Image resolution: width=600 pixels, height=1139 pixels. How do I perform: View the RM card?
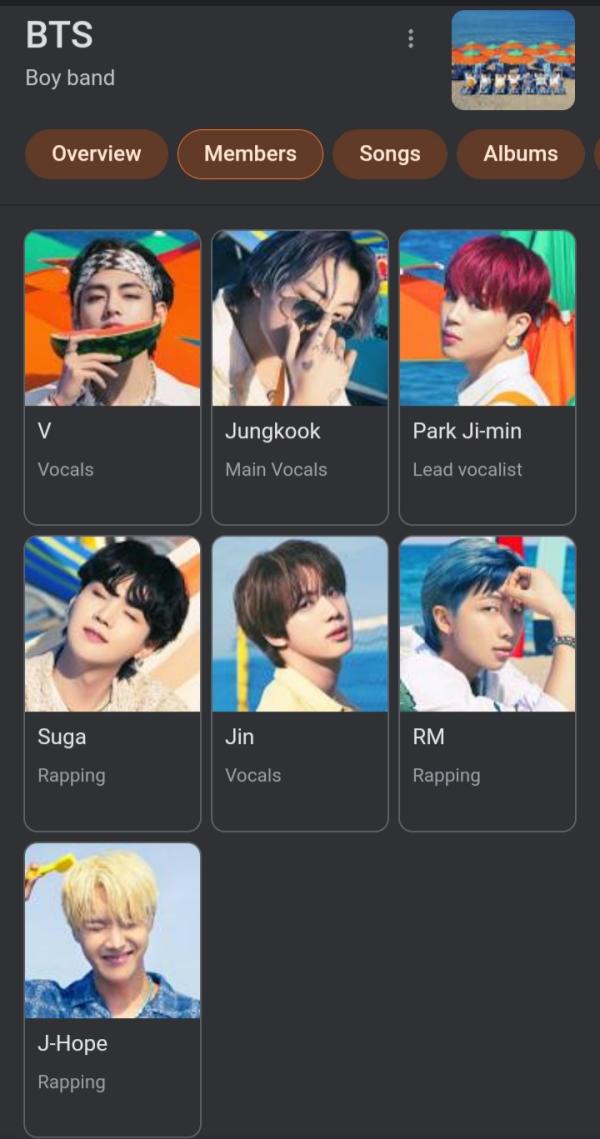tap(487, 684)
